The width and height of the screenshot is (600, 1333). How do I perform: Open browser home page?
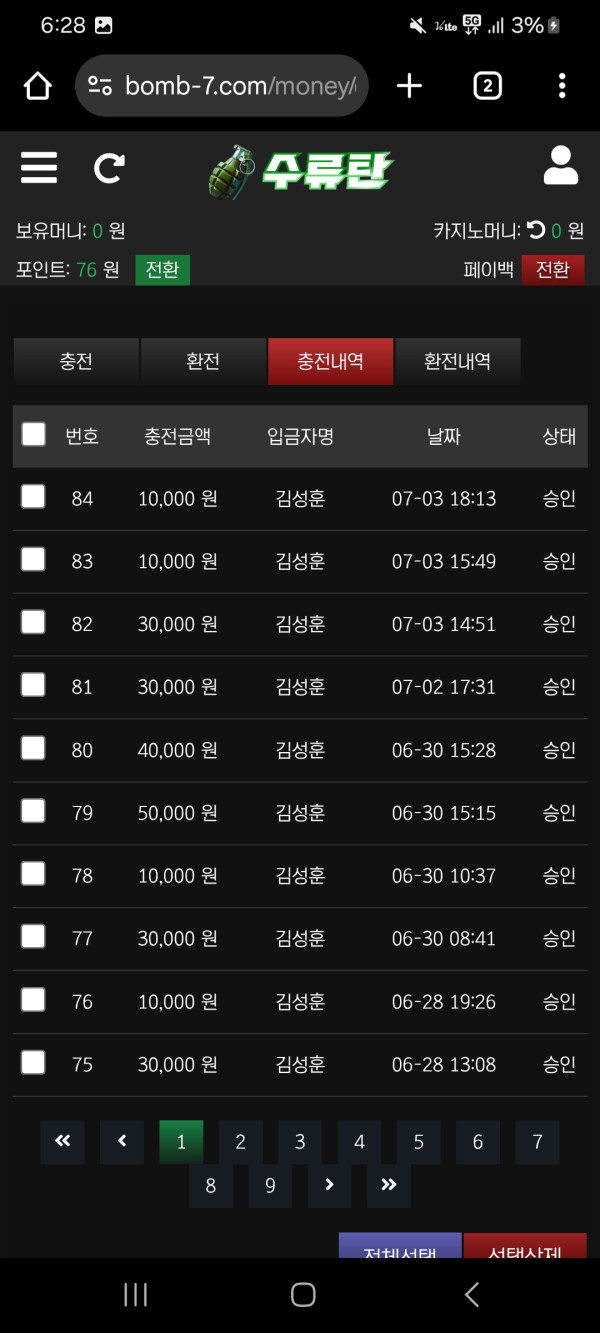38,86
